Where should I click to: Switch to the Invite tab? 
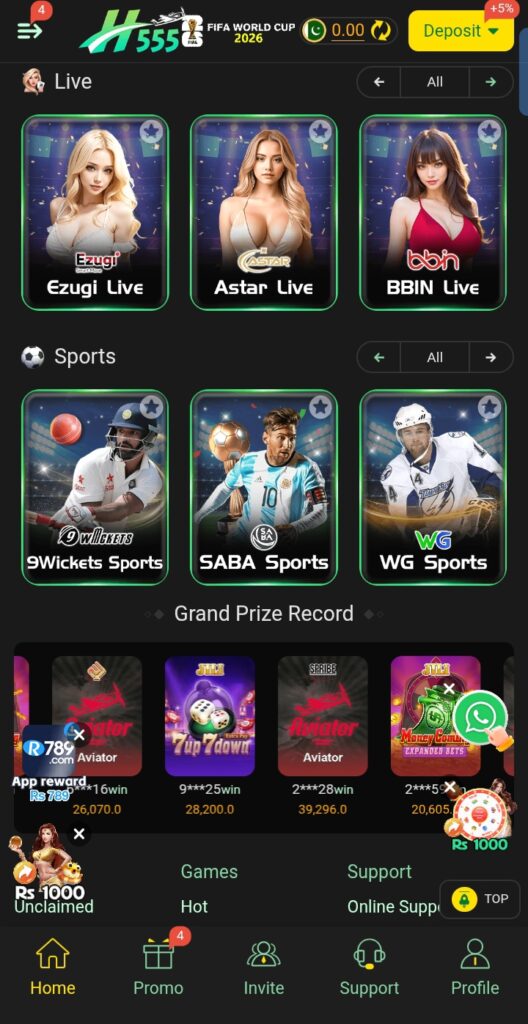pyautogui.click(x=264, y=965)
